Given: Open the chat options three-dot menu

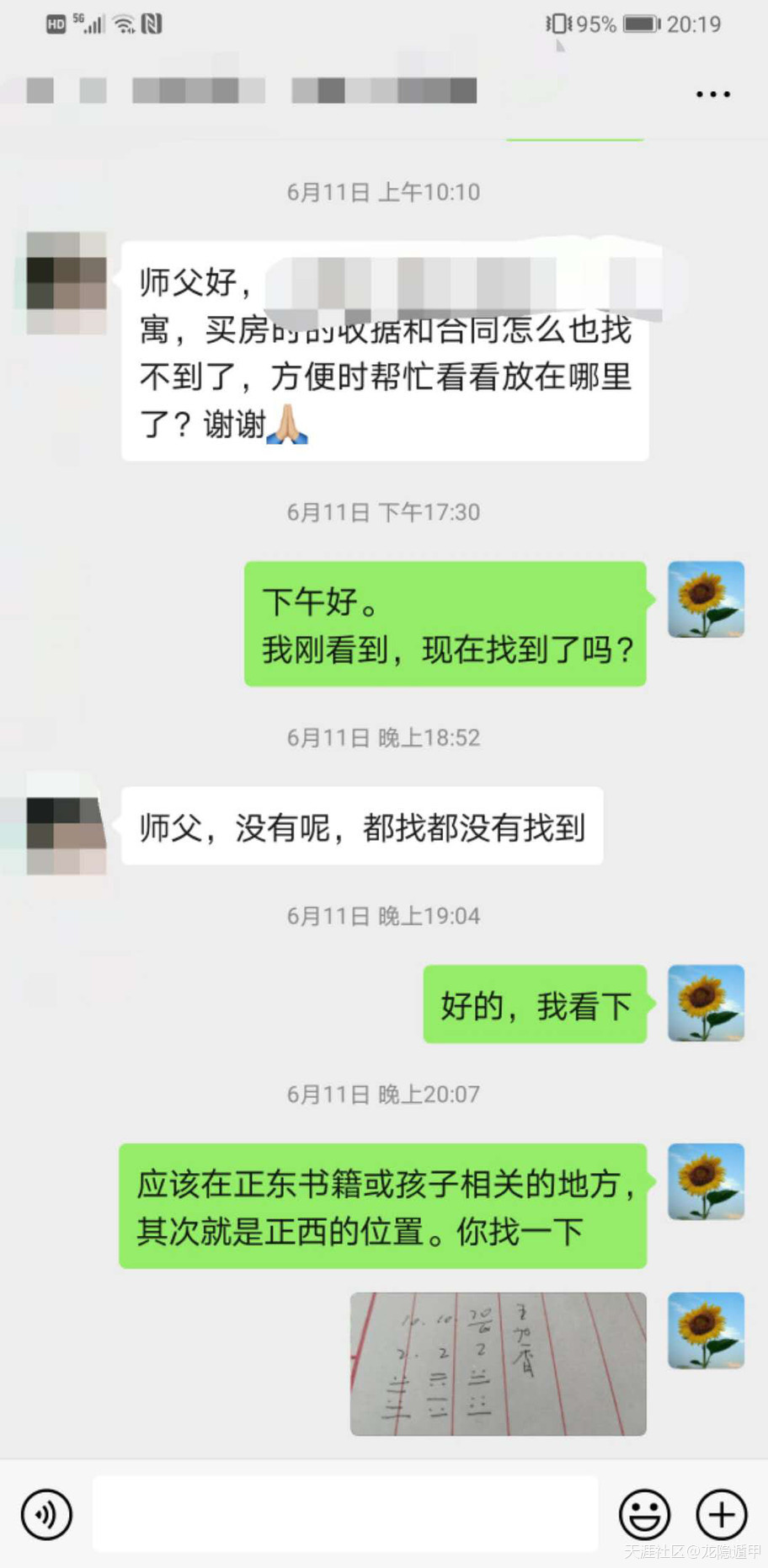Looking at the screenshot, I should pyautogui.click(x=712, y=94).
